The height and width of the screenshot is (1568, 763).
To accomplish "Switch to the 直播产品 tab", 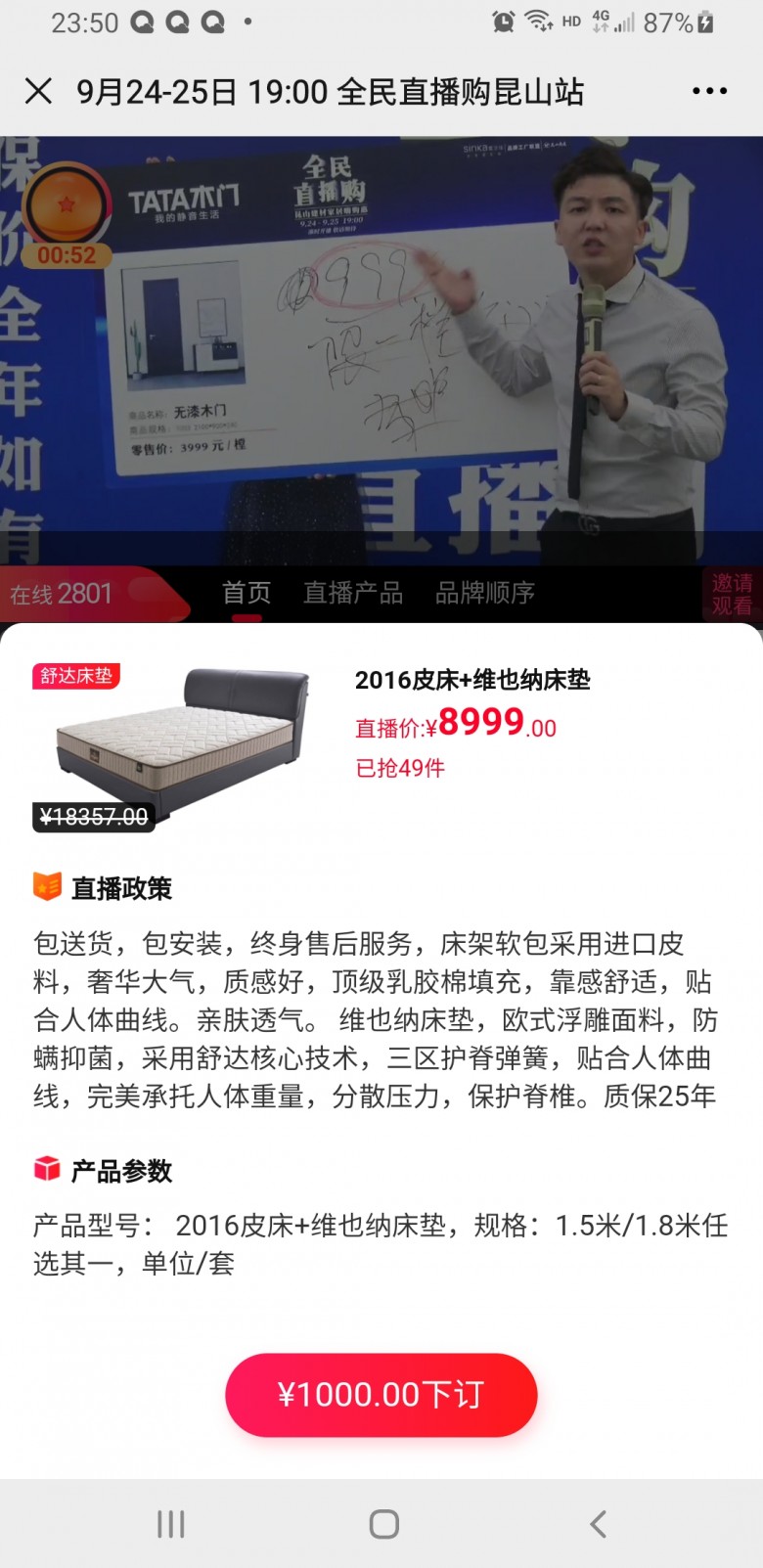I will (352, 593).
